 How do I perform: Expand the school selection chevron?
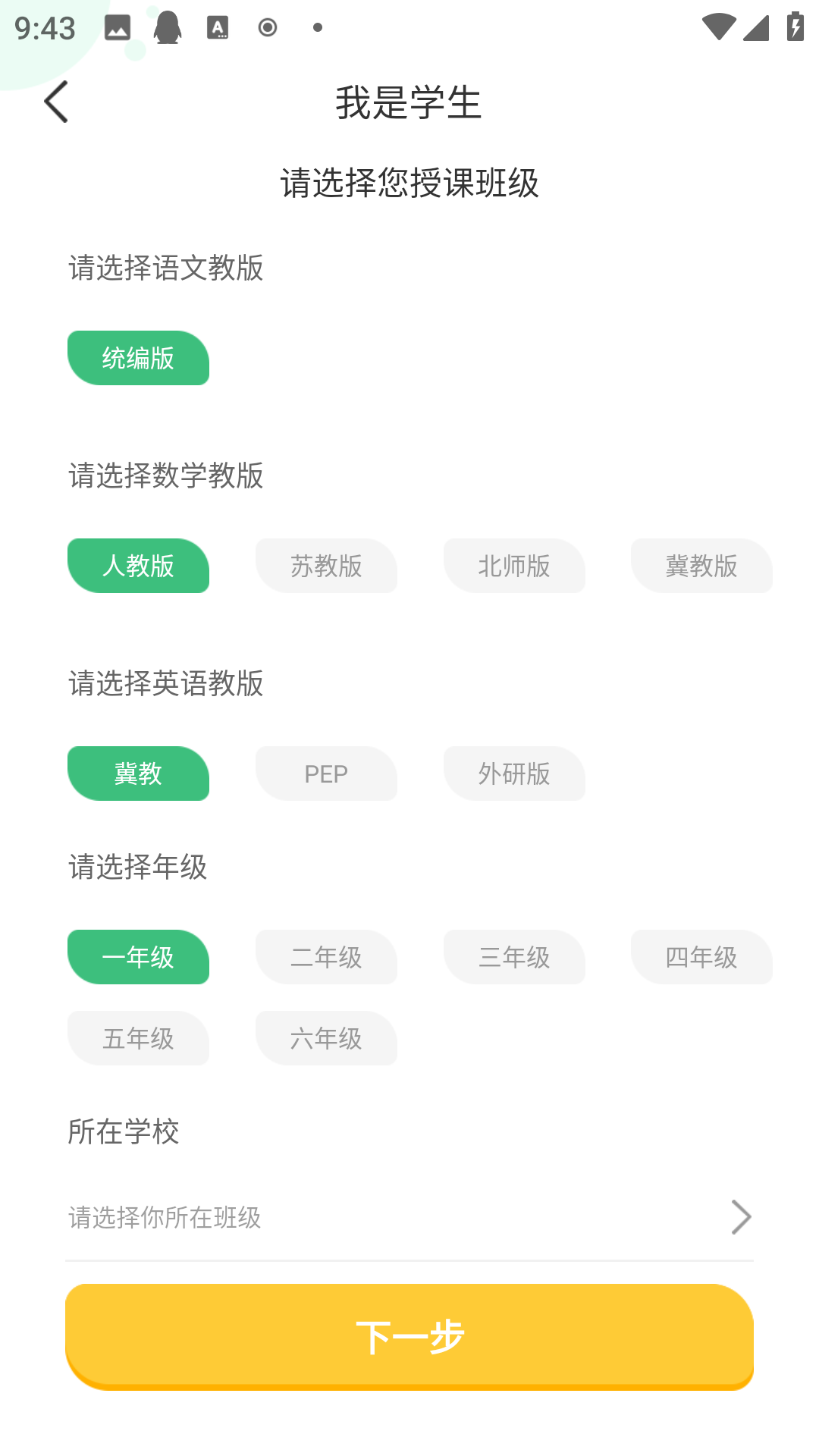pyautogui.click(x=741, y=1217)
